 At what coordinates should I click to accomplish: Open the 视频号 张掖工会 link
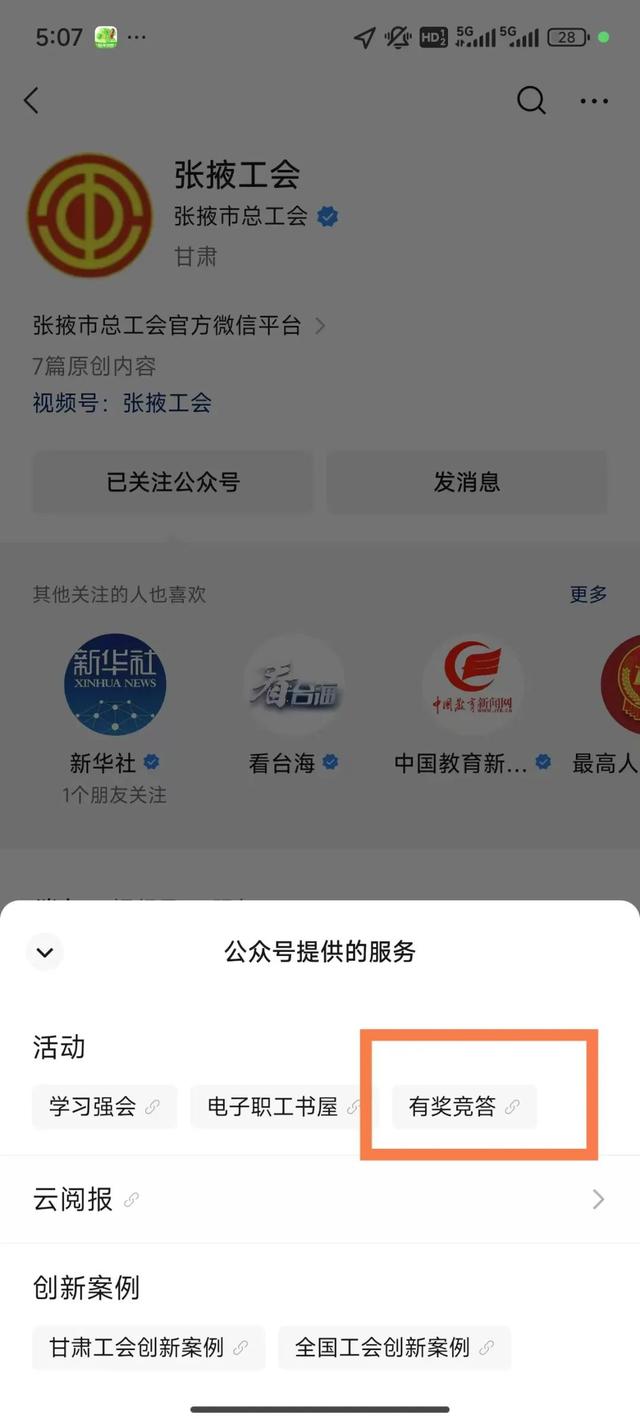point(122,403)
